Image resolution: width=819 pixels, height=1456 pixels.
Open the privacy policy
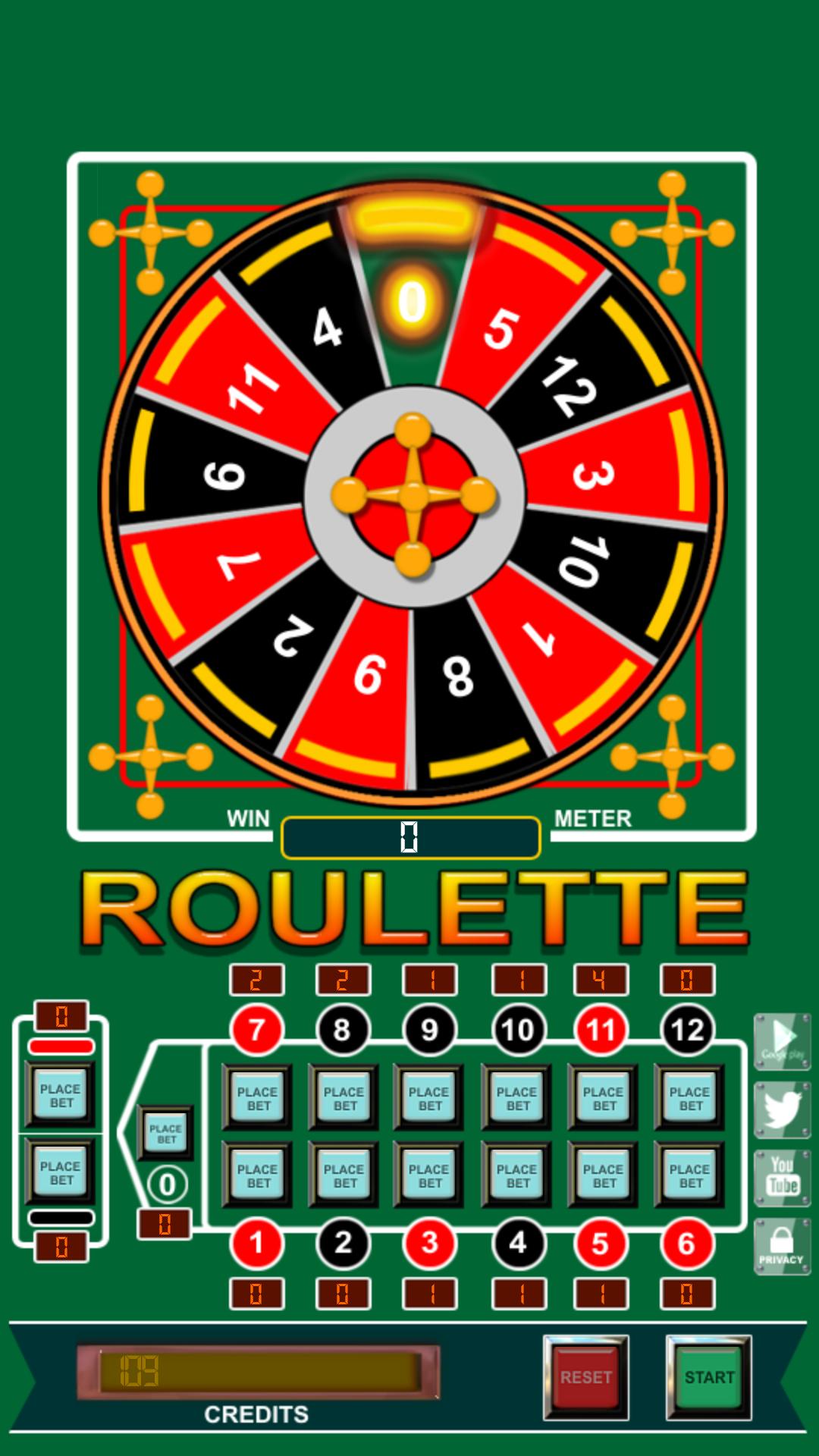tap(782, 1246)
